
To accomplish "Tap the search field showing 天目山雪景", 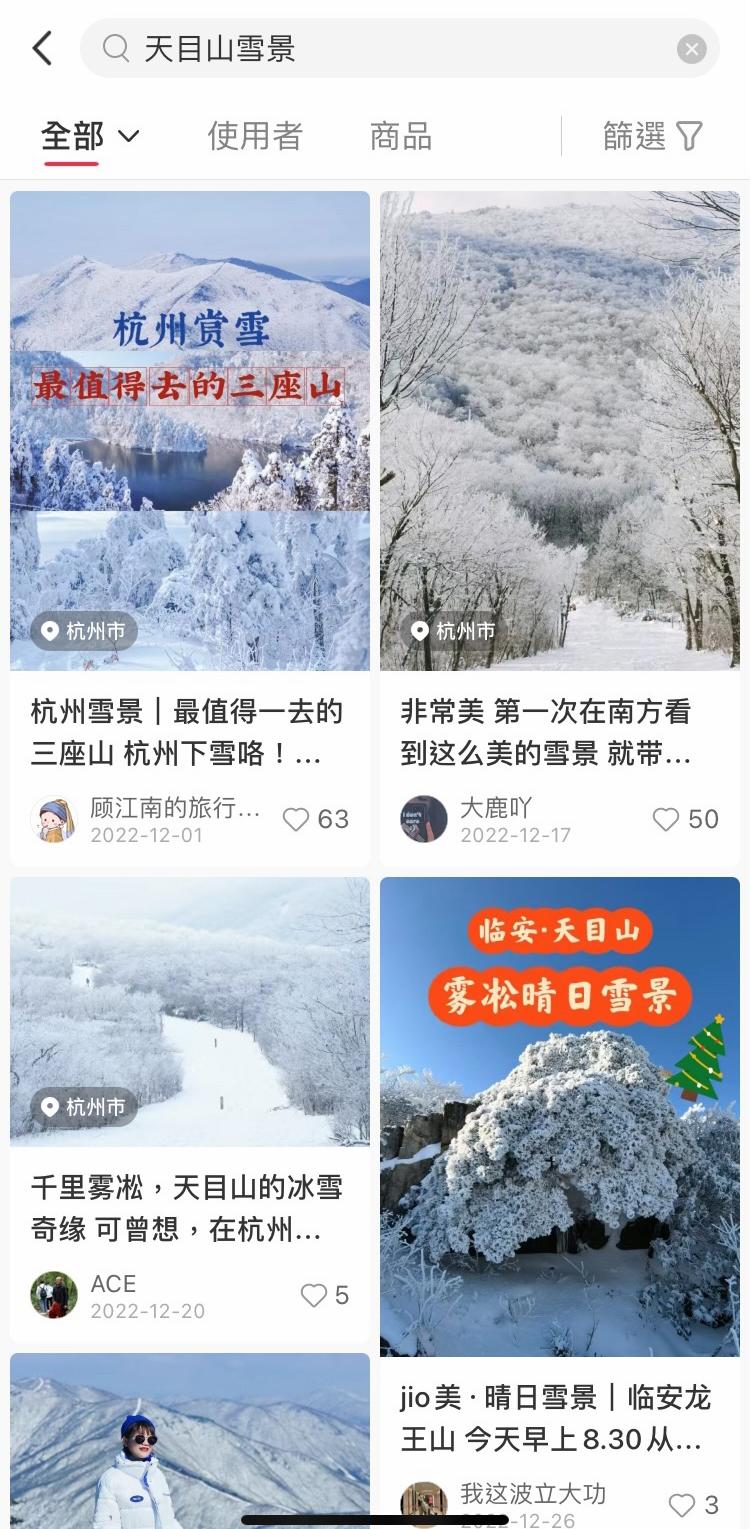I will (390, 48).
